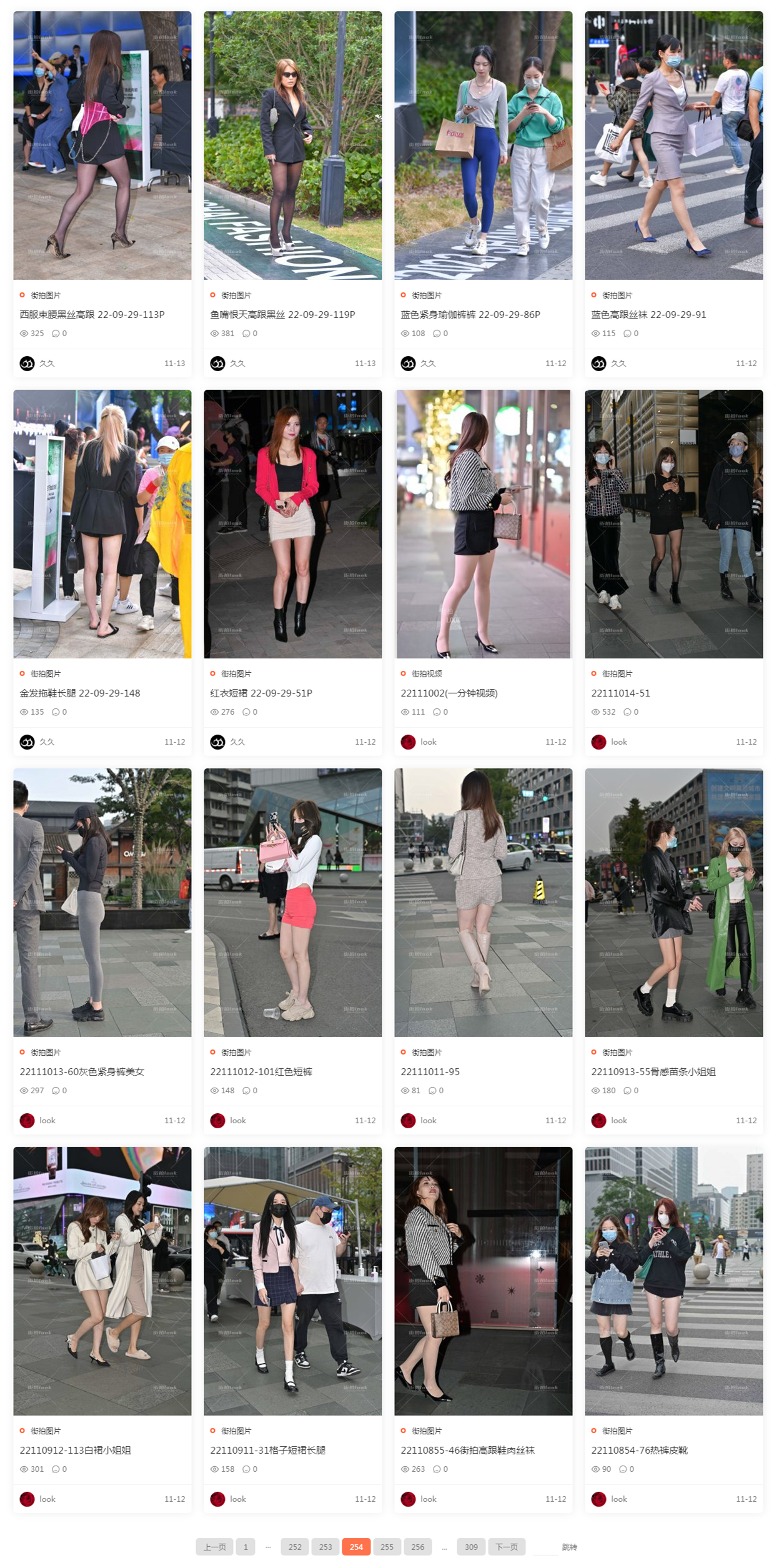The image size is (784, 1568).
Task: Open post 西服束腰黑丝高跟 22-09-29-113P
Action: [x=92, y=314]
